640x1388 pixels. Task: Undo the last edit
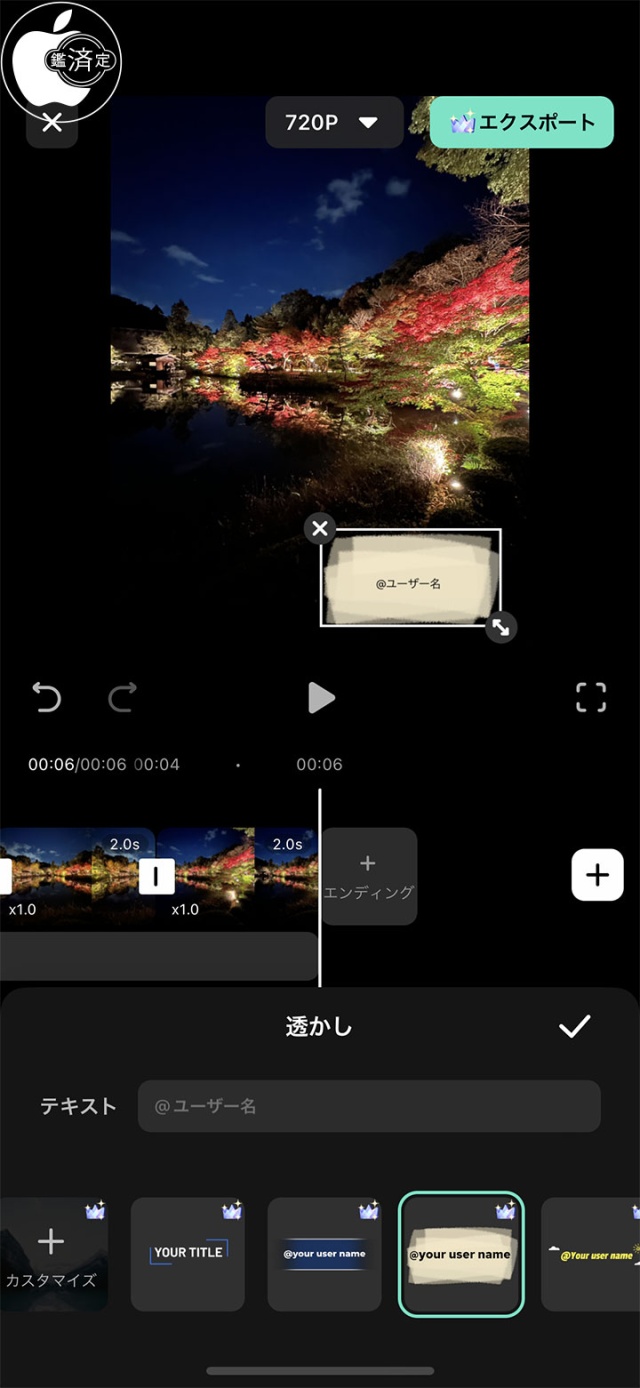click(x=47, y=697)
